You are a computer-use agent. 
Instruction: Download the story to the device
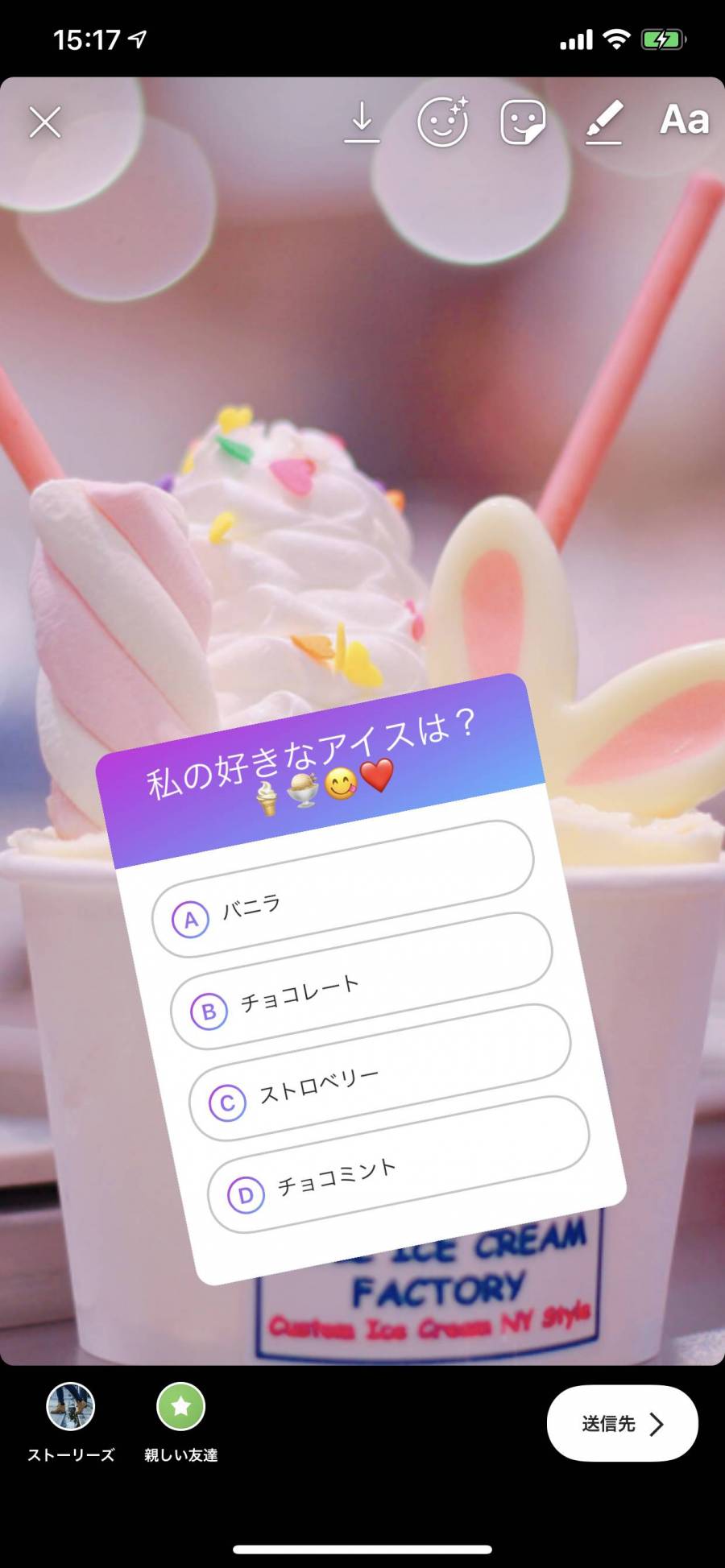362,122
